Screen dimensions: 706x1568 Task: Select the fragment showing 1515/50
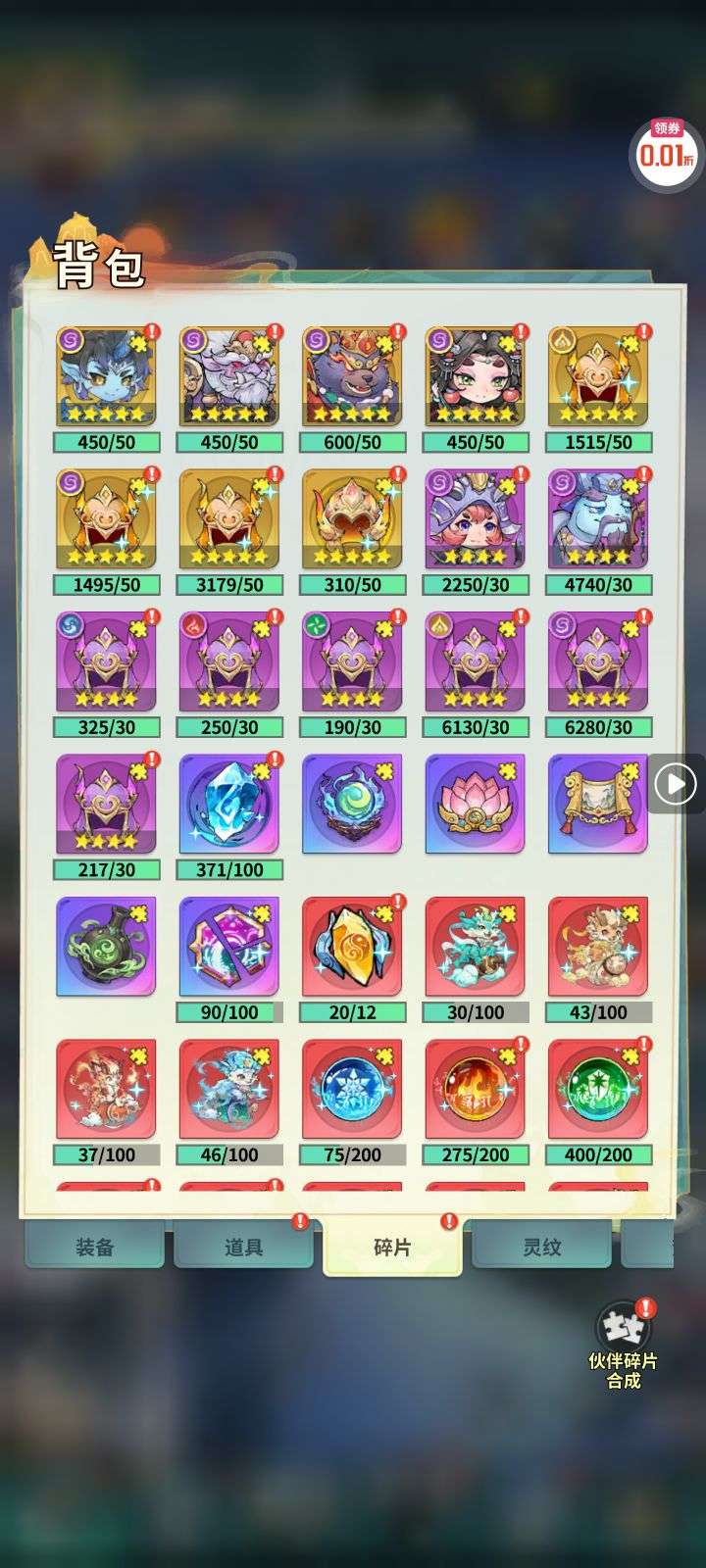(598, 377)
